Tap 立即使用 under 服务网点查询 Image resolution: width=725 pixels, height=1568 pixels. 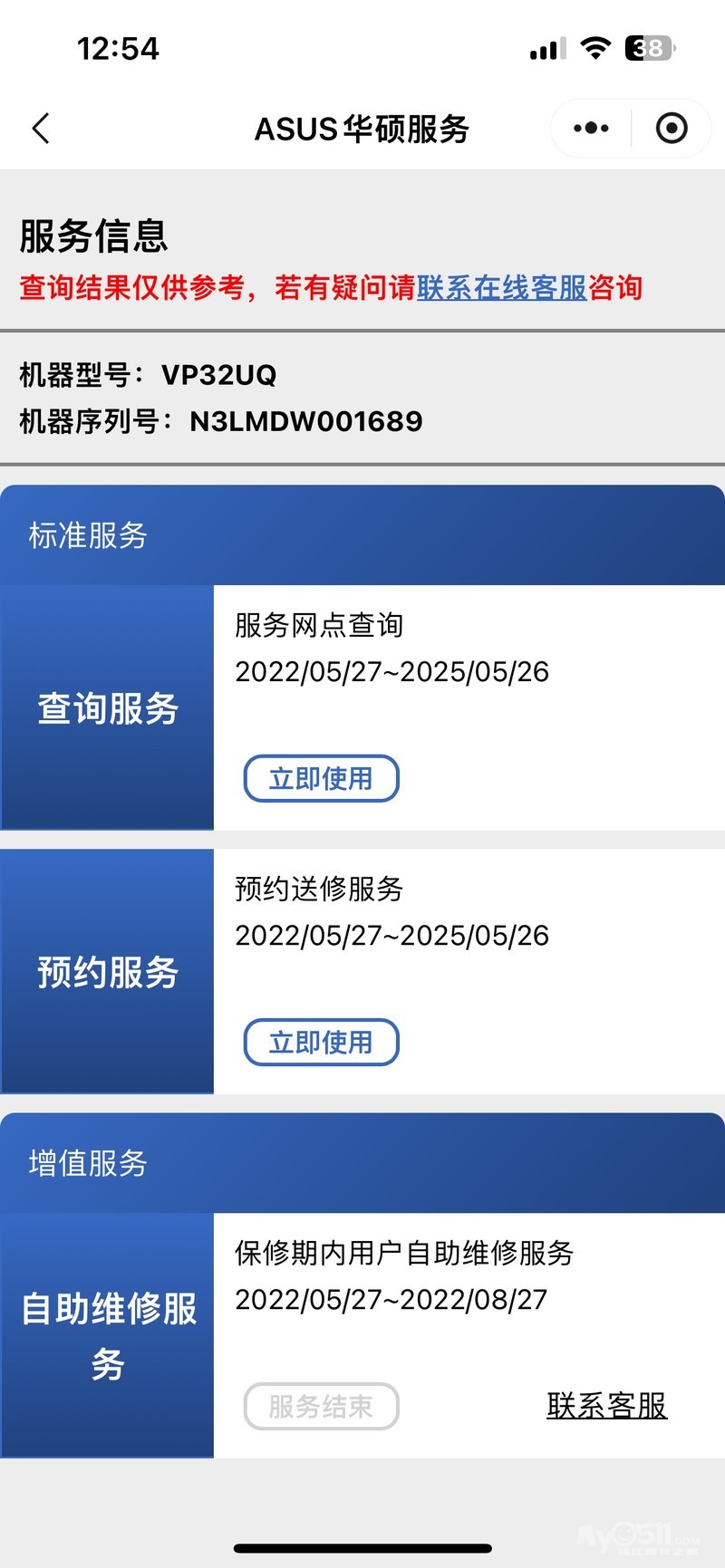321,778
